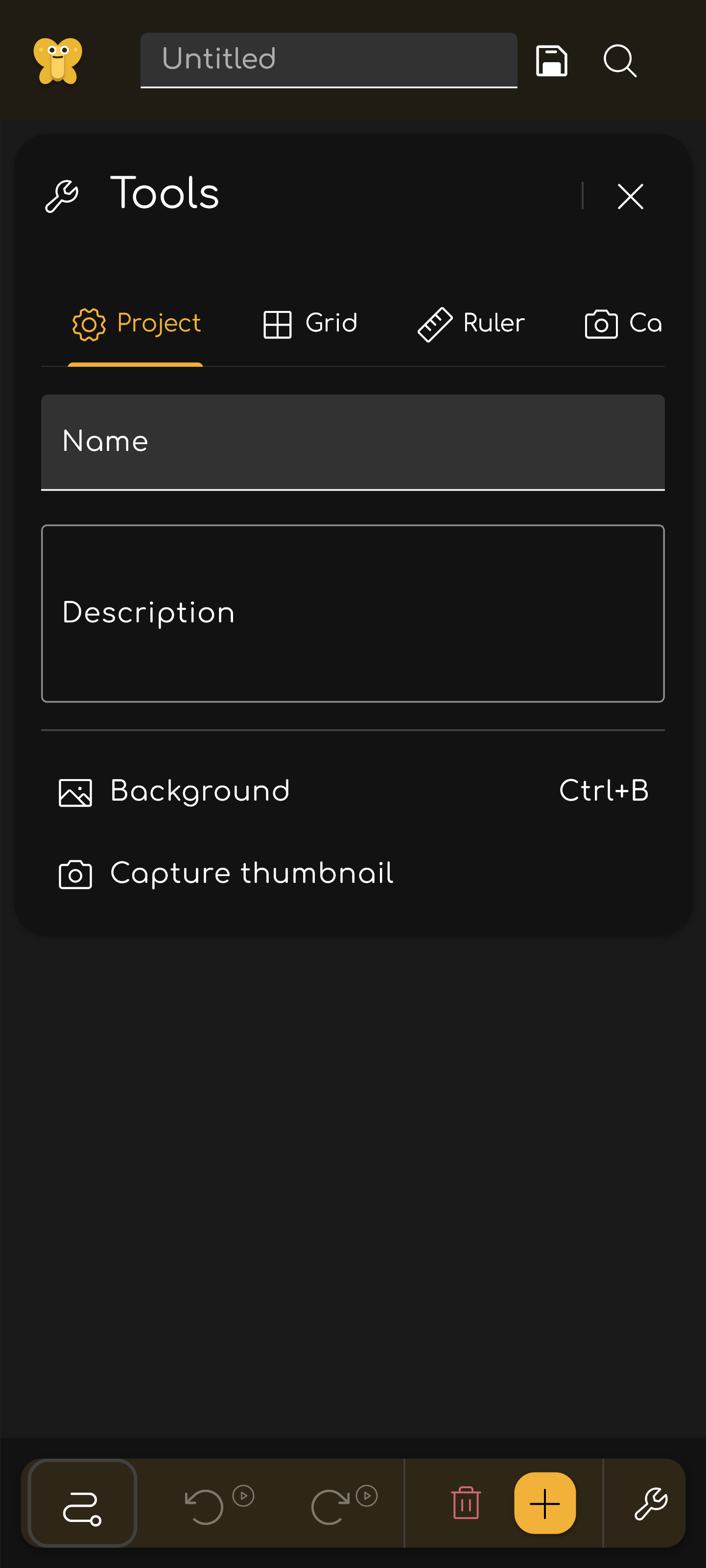Tap the red trash delete icon
Screen dimensions: 706x1568
click(466, 1503)
